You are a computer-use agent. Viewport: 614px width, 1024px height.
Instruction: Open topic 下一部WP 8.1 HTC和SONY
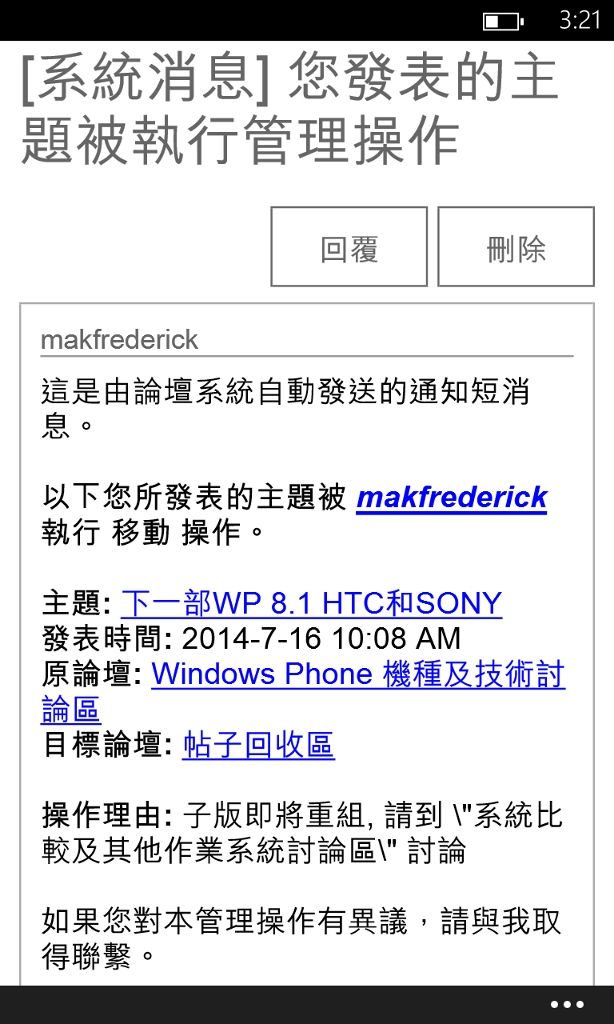tap(311, 603)
